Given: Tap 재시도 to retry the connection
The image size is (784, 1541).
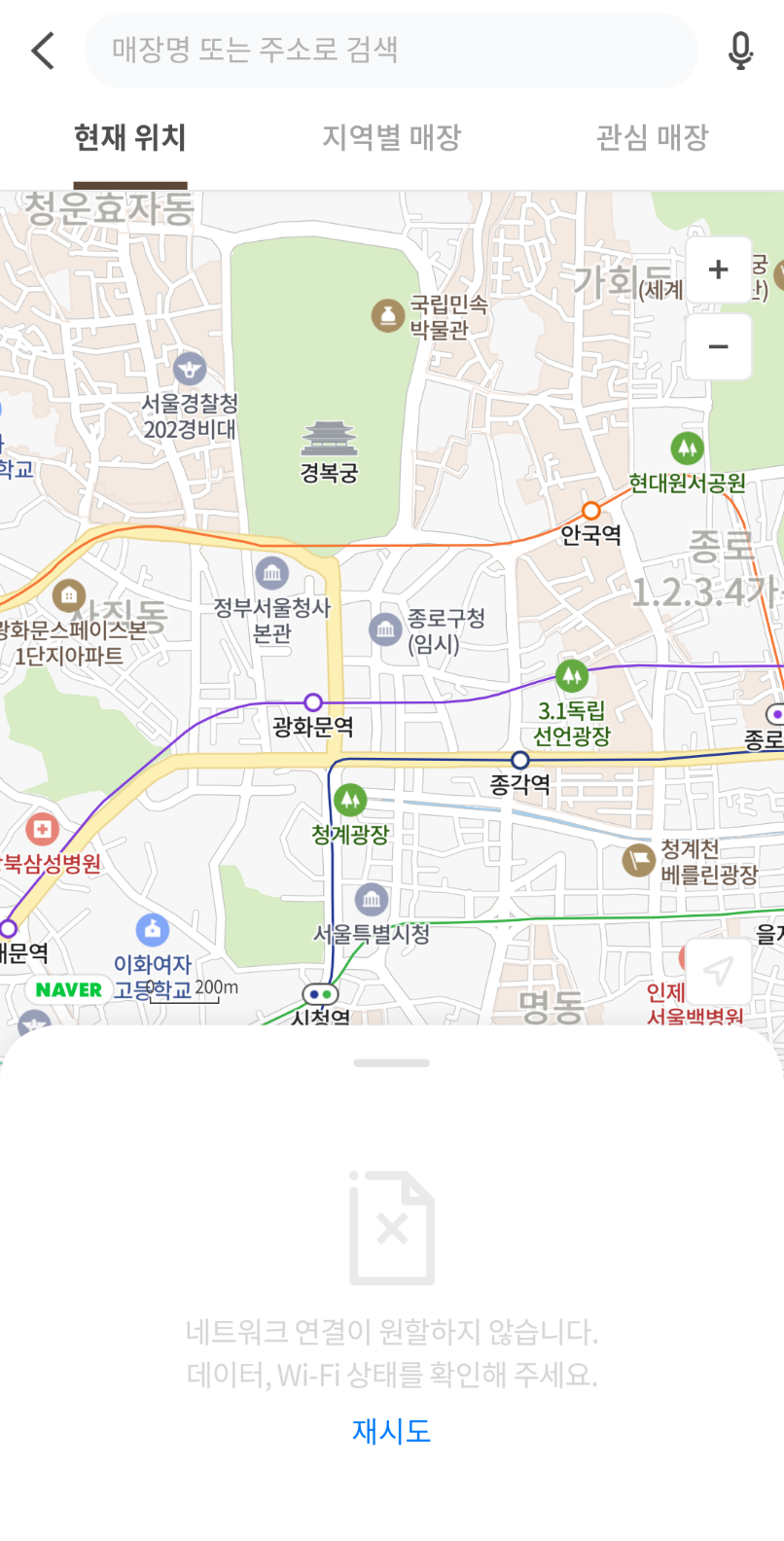Looking at the screenshot, I should pos(391,1431).
